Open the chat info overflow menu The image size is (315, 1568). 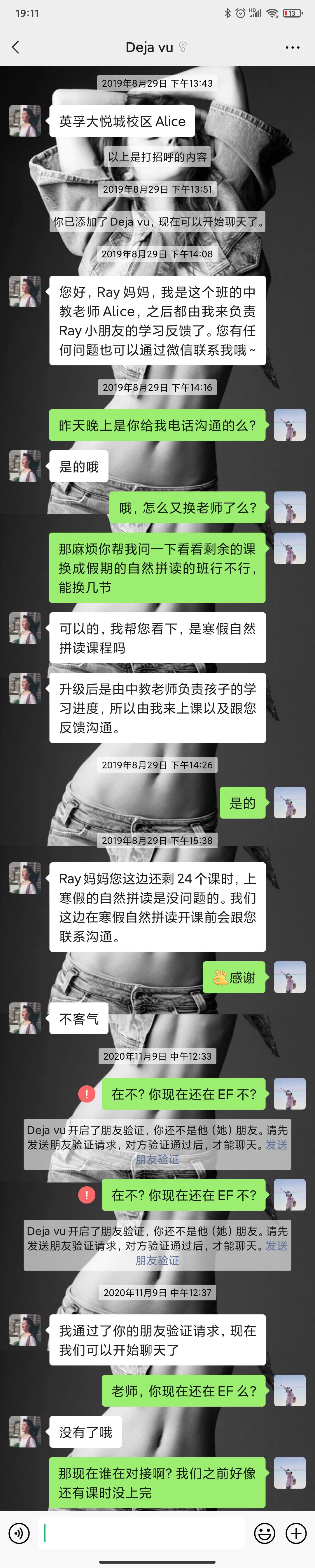293,48
